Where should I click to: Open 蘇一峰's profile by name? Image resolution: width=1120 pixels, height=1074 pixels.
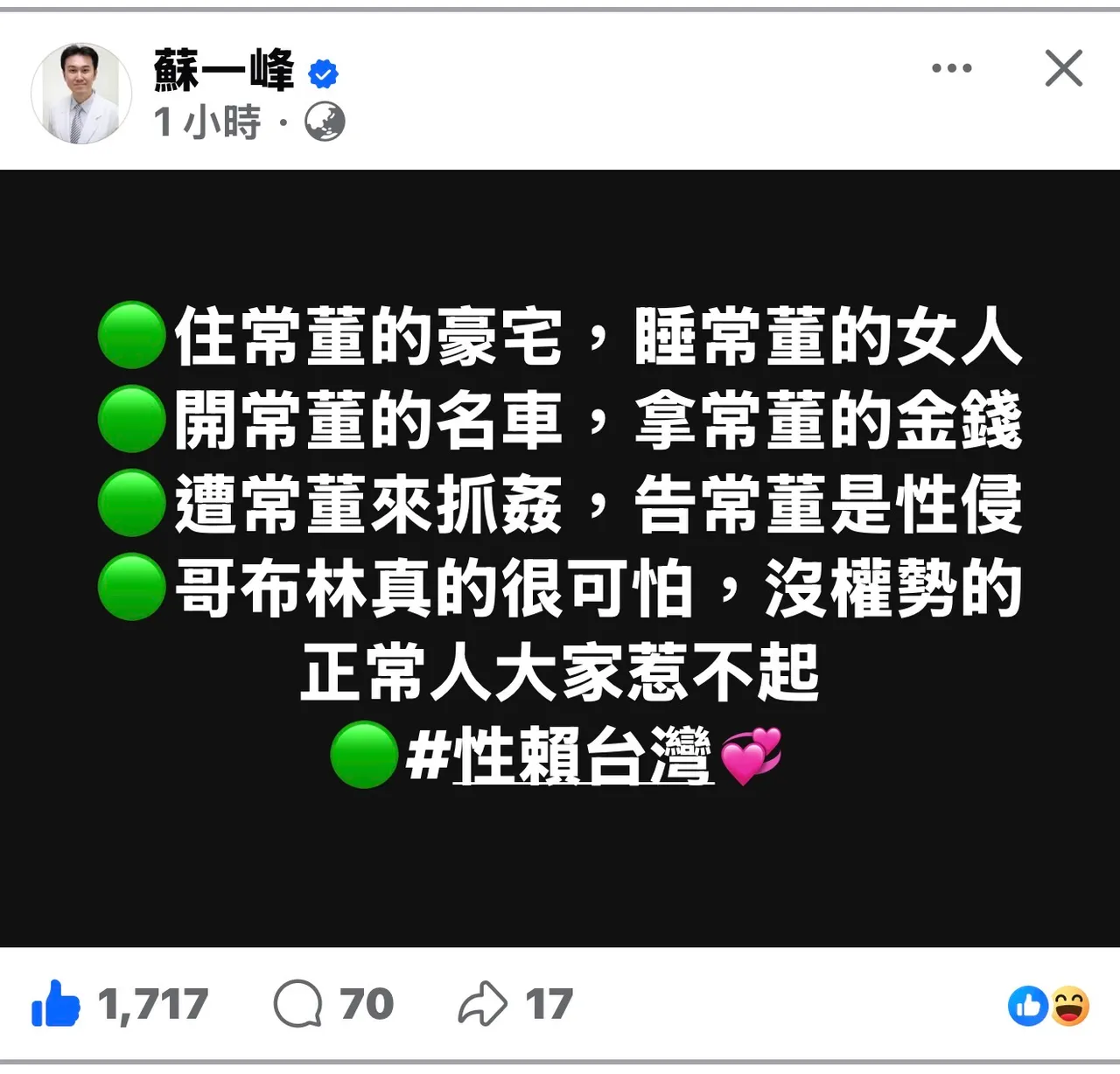224,70
